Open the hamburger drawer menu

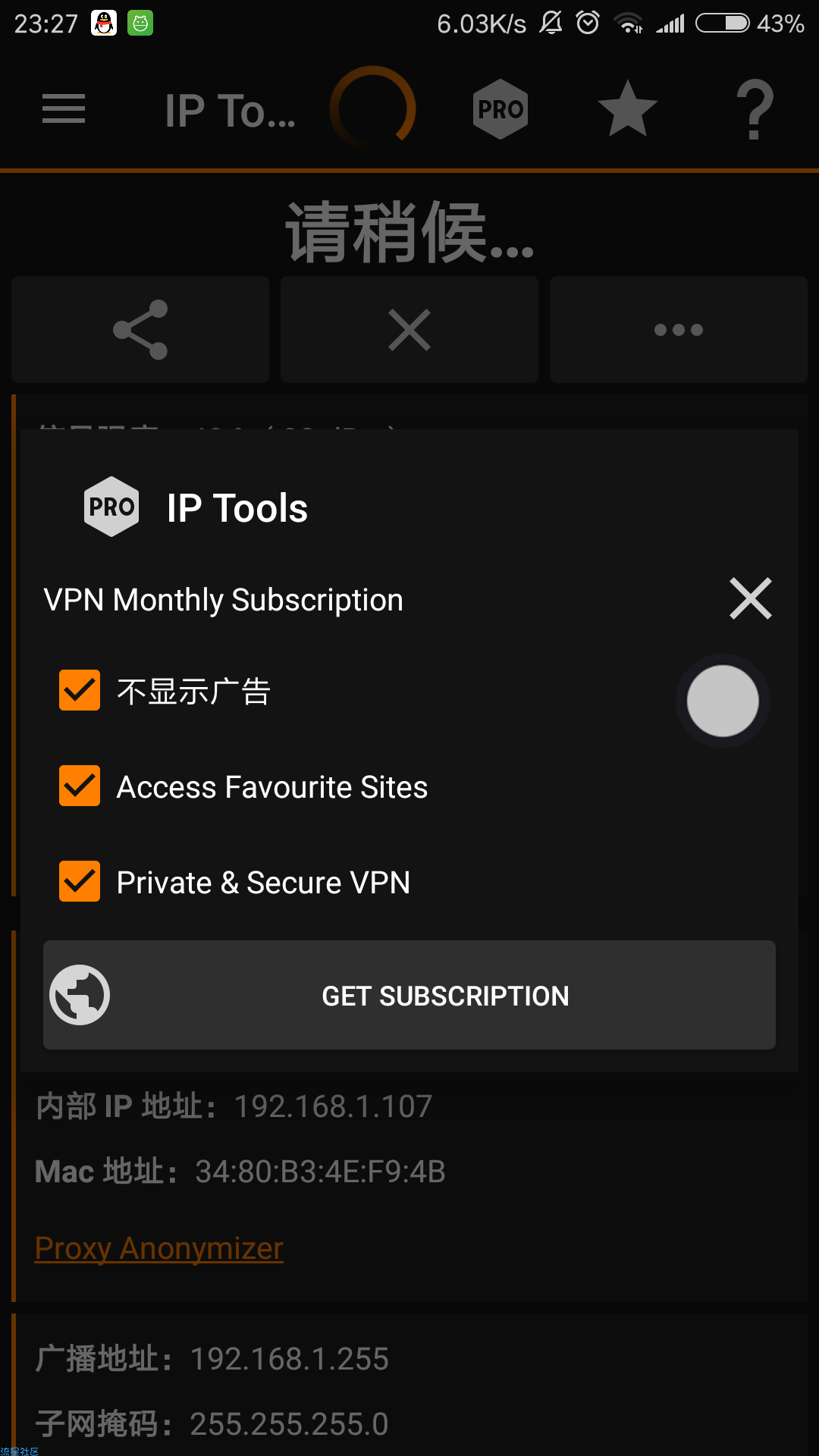point(64,109)
